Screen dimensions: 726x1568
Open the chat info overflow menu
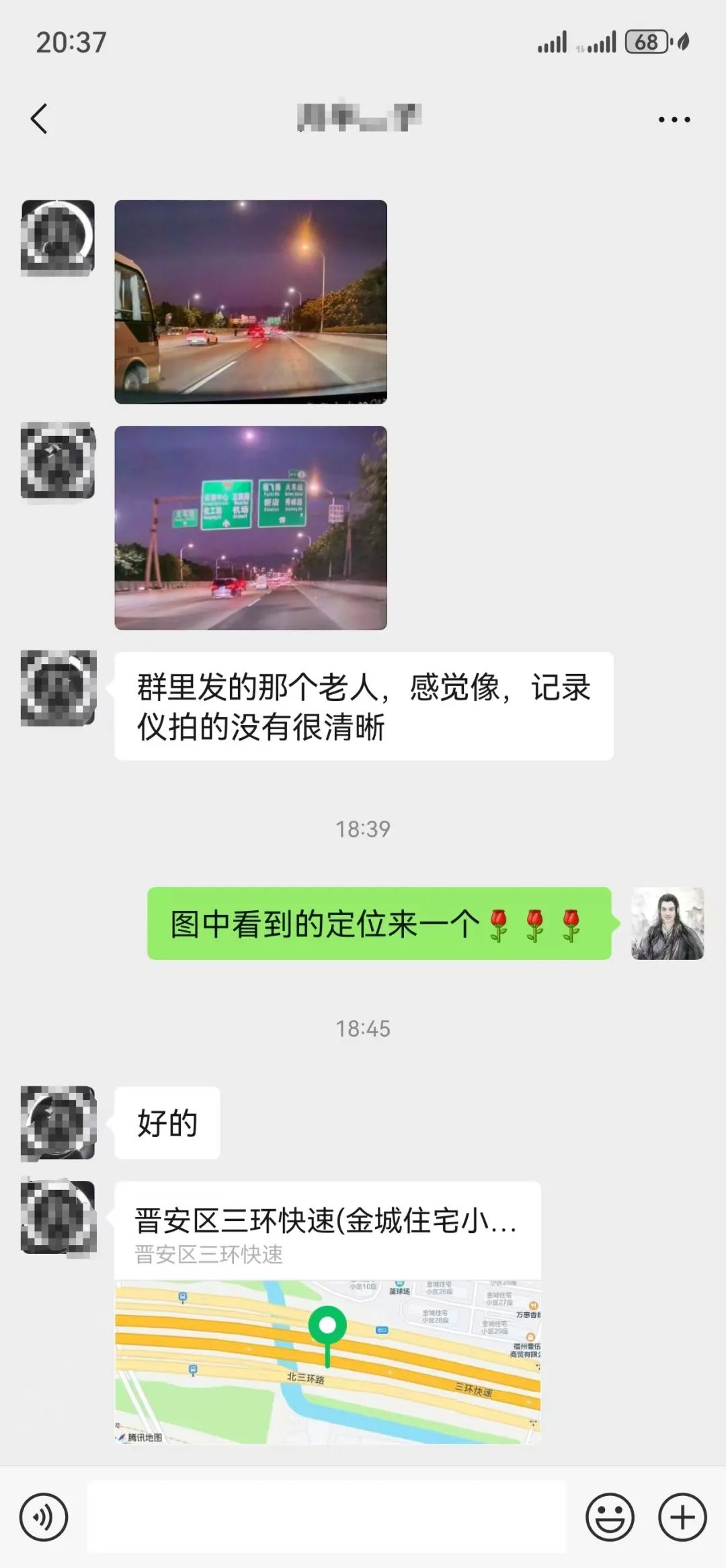point(674,120)
